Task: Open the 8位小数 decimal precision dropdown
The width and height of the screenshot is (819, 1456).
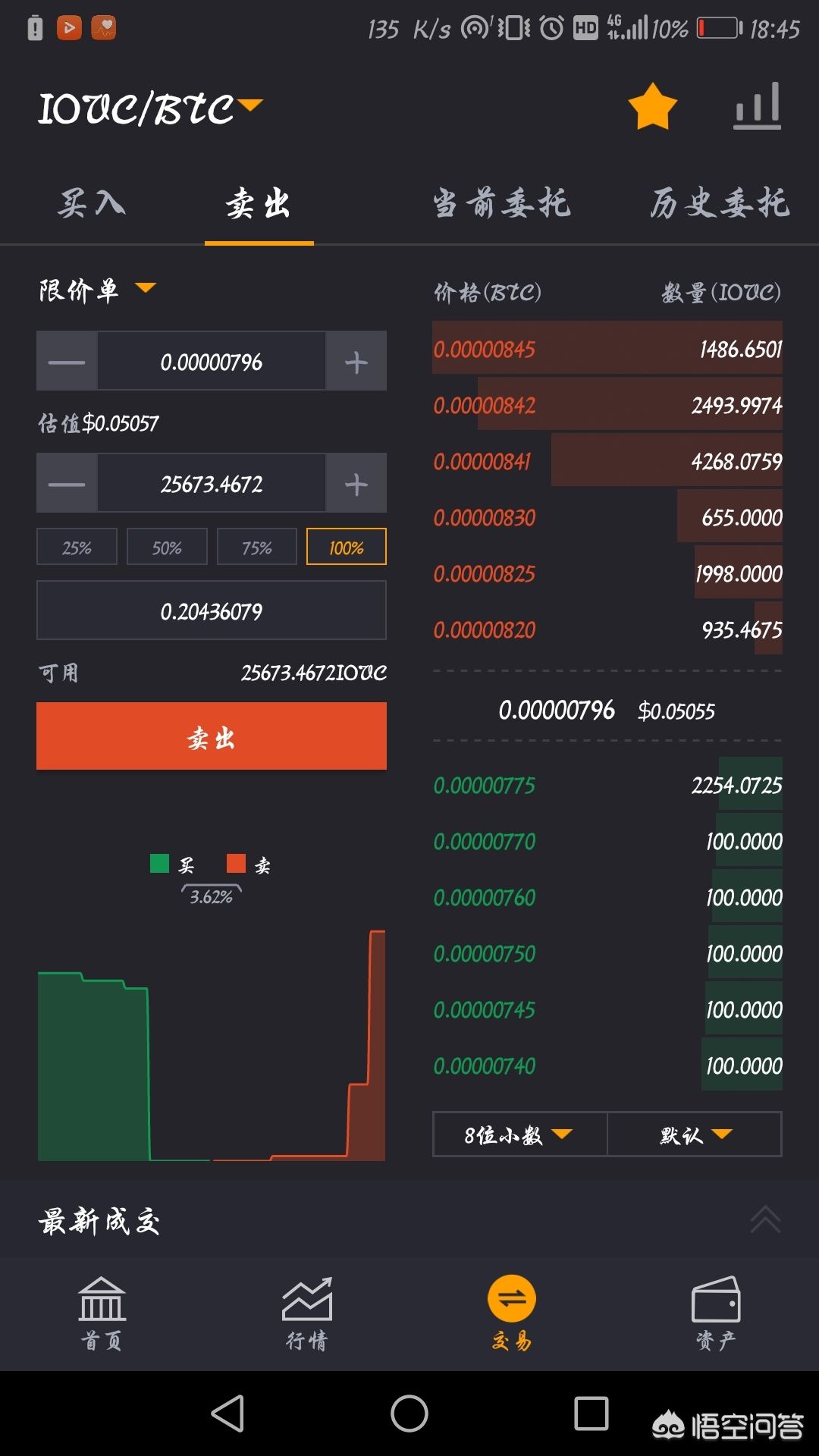Action: pyautogui.click(x=519, y=1134)
